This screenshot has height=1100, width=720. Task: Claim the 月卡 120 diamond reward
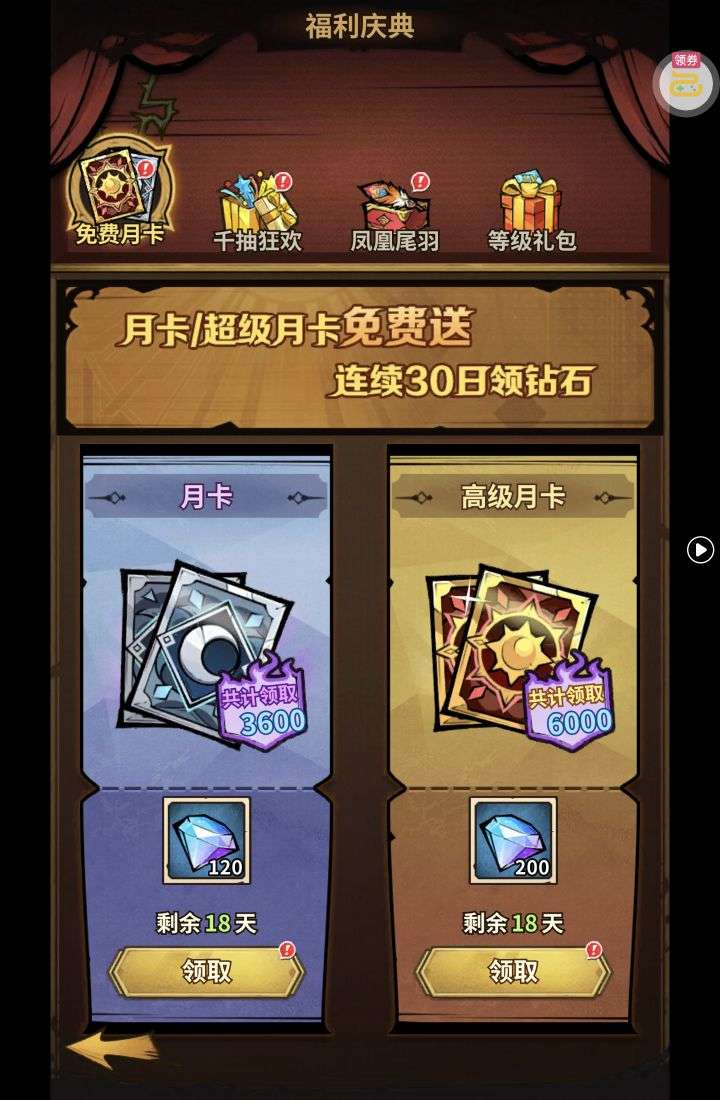[x=206, y=970]
